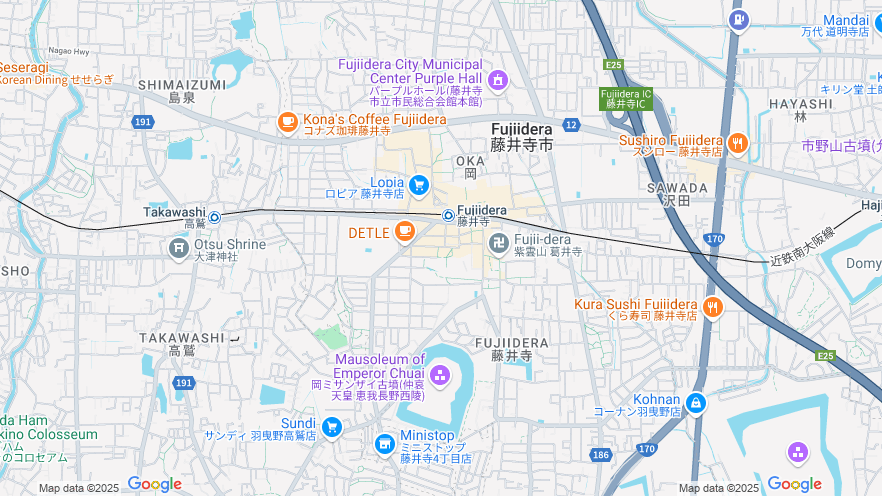Tap the Ministop convenience store pin
Viewport: 882px width, 496px height.
click(385, 443)
